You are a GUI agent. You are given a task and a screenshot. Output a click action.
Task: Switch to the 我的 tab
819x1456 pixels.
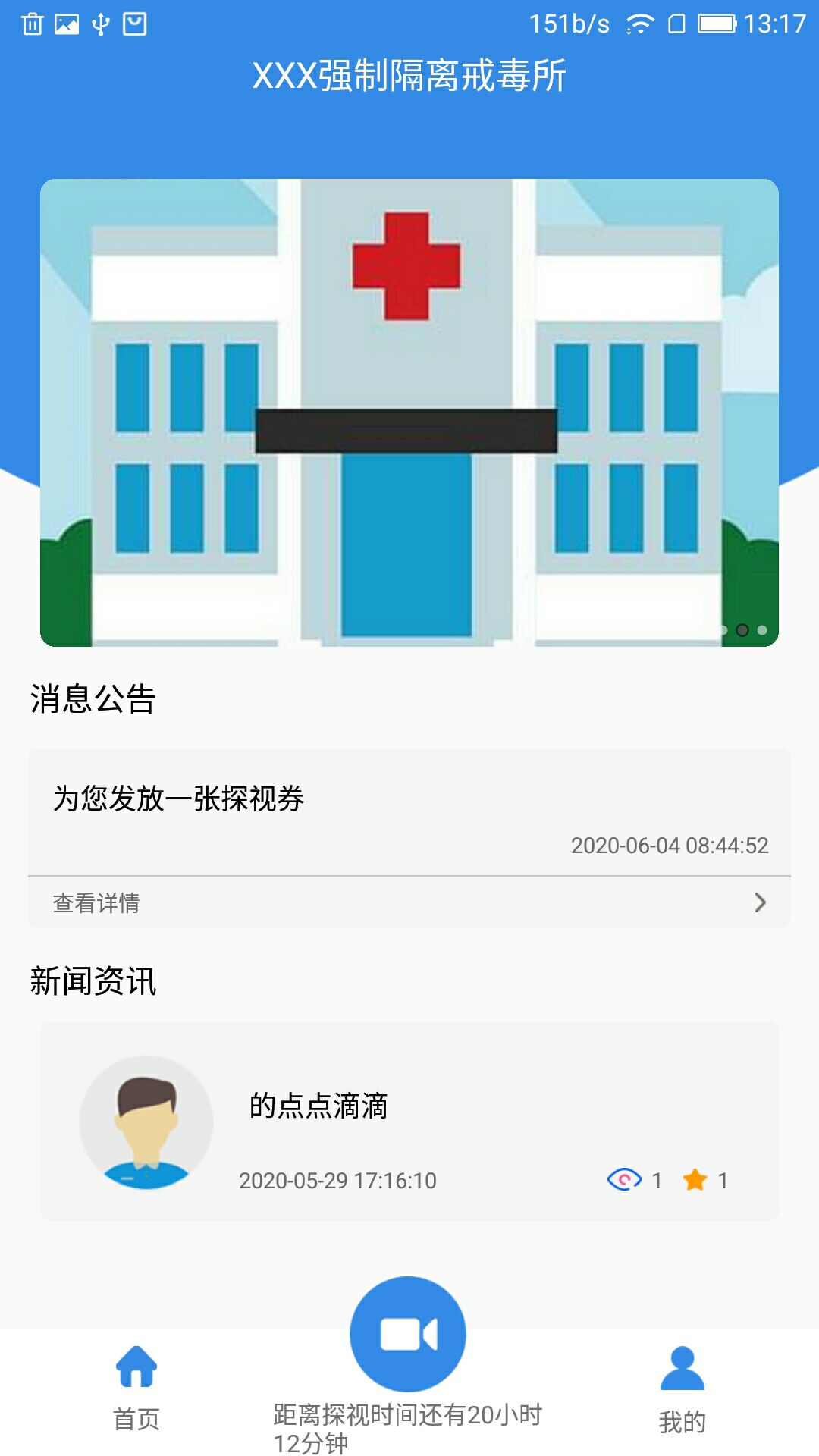[682, 1388]
